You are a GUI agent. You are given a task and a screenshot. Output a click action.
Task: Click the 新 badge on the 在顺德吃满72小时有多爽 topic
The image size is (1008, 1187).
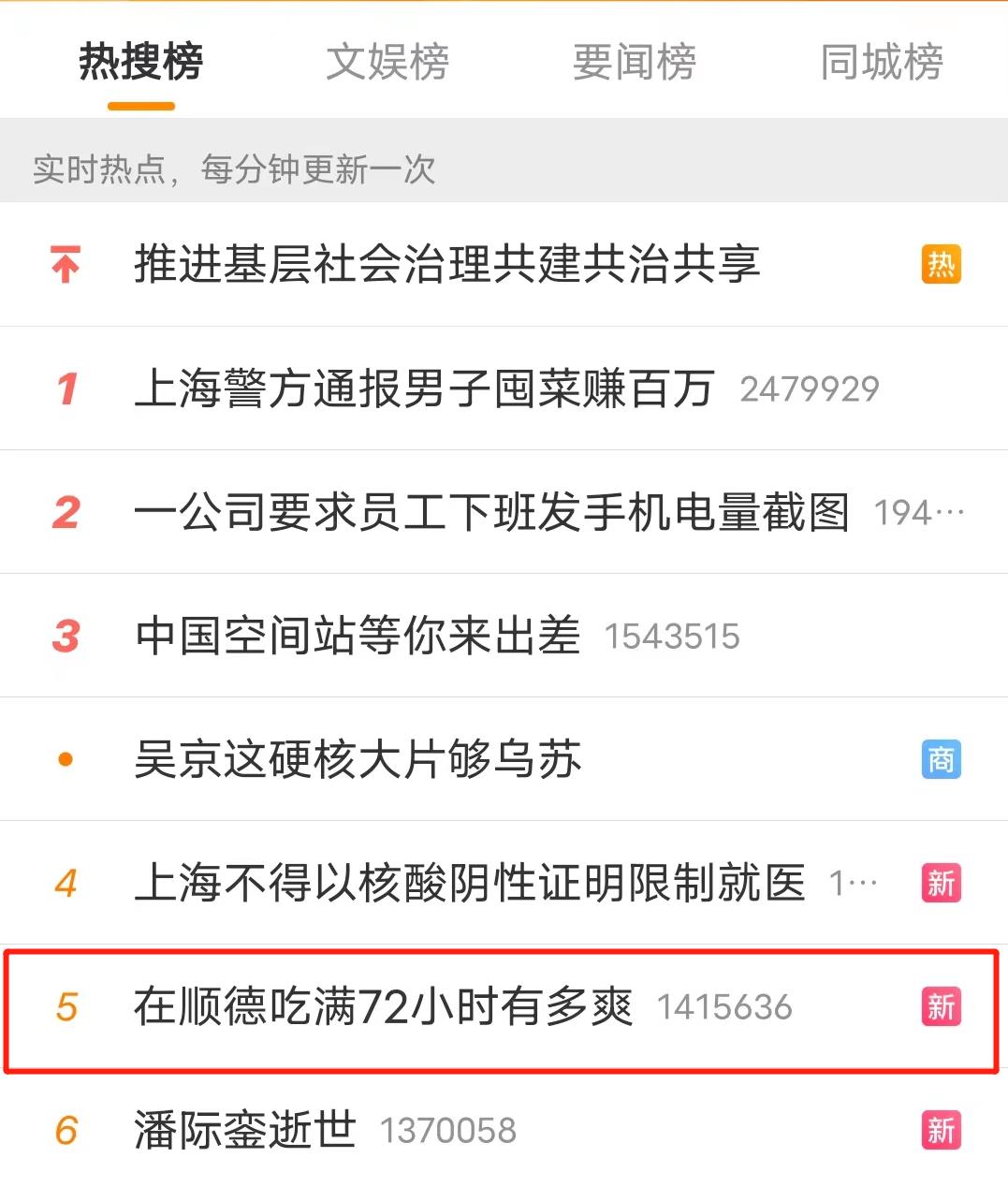(x=942, y=1007)
